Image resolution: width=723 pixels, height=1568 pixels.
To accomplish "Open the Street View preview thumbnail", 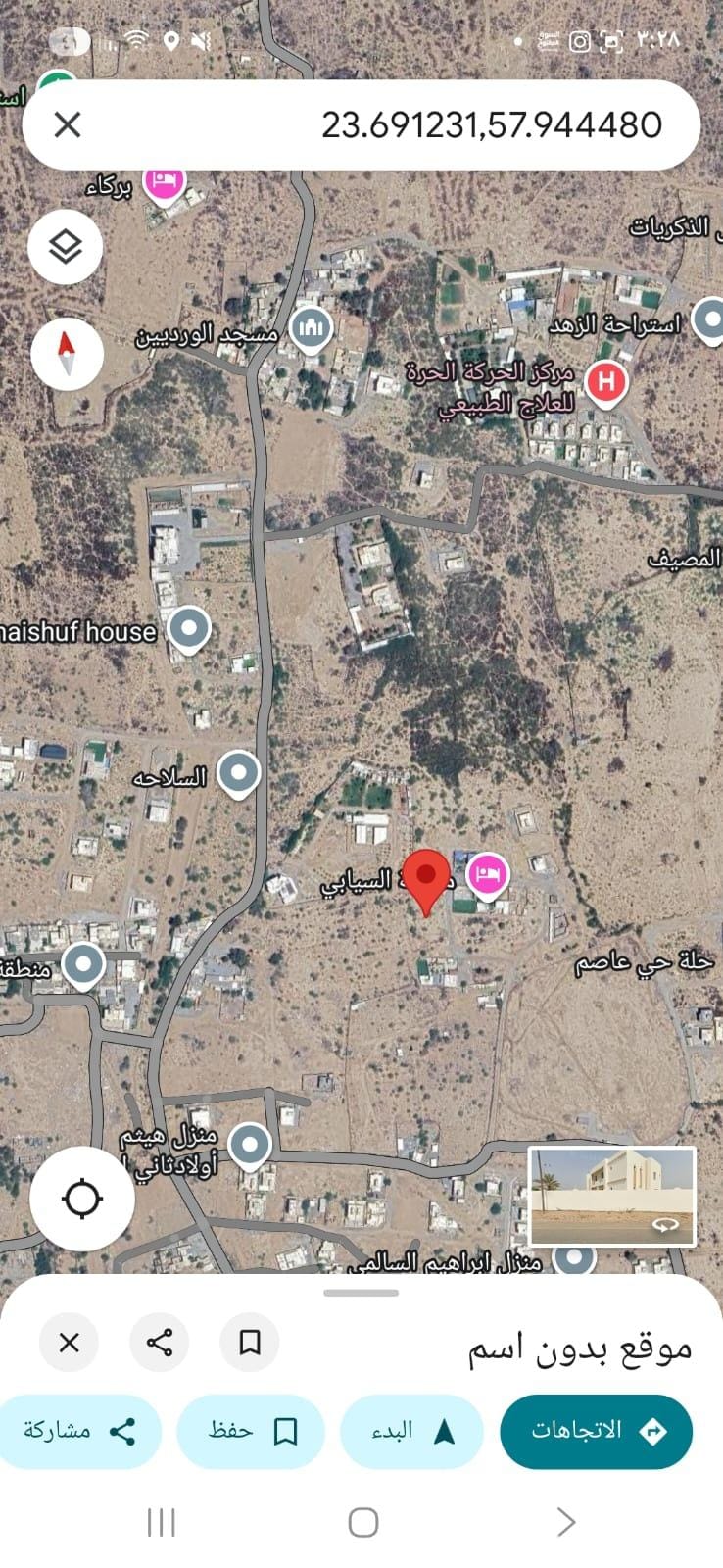I will click(x=612, y=1197).
